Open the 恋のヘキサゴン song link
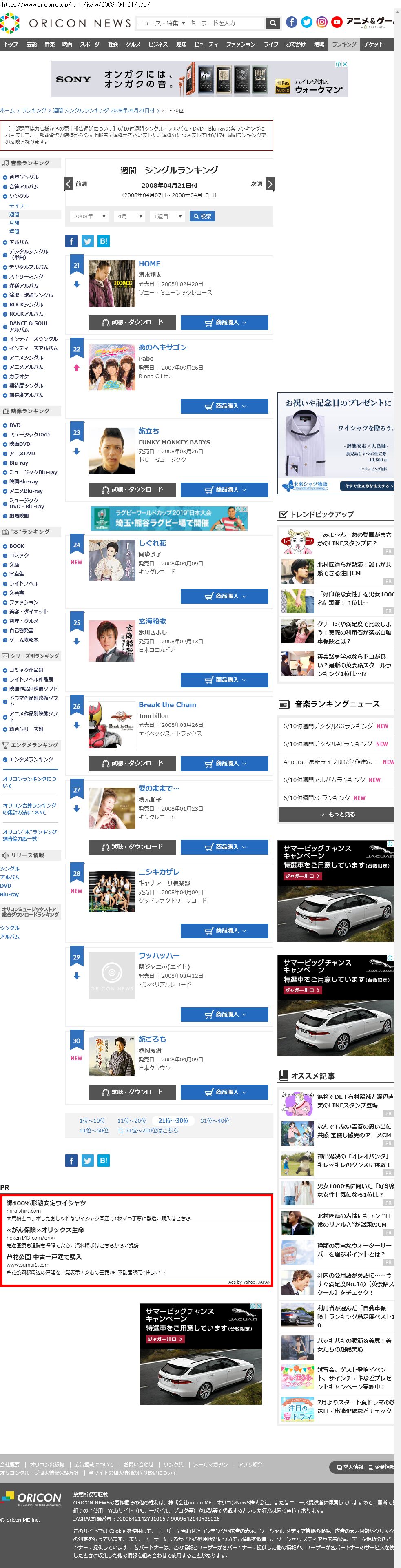This screenshot has height=1568, width=401. (x=162, y=348)
